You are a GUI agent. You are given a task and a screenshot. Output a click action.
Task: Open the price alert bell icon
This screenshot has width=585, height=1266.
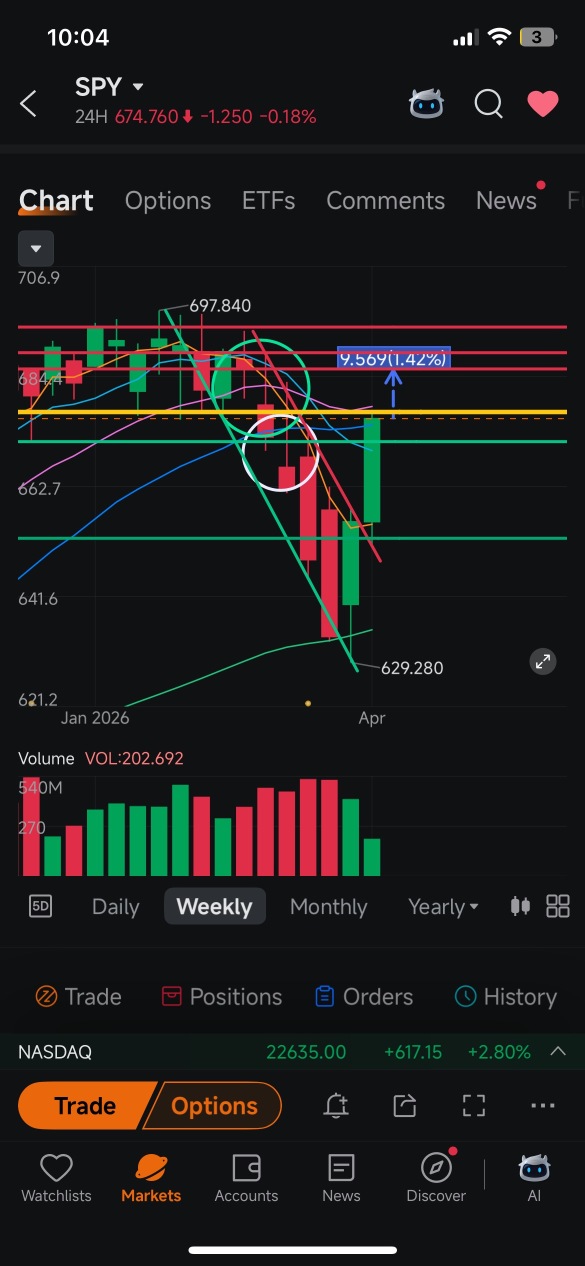coord(336,1105)
